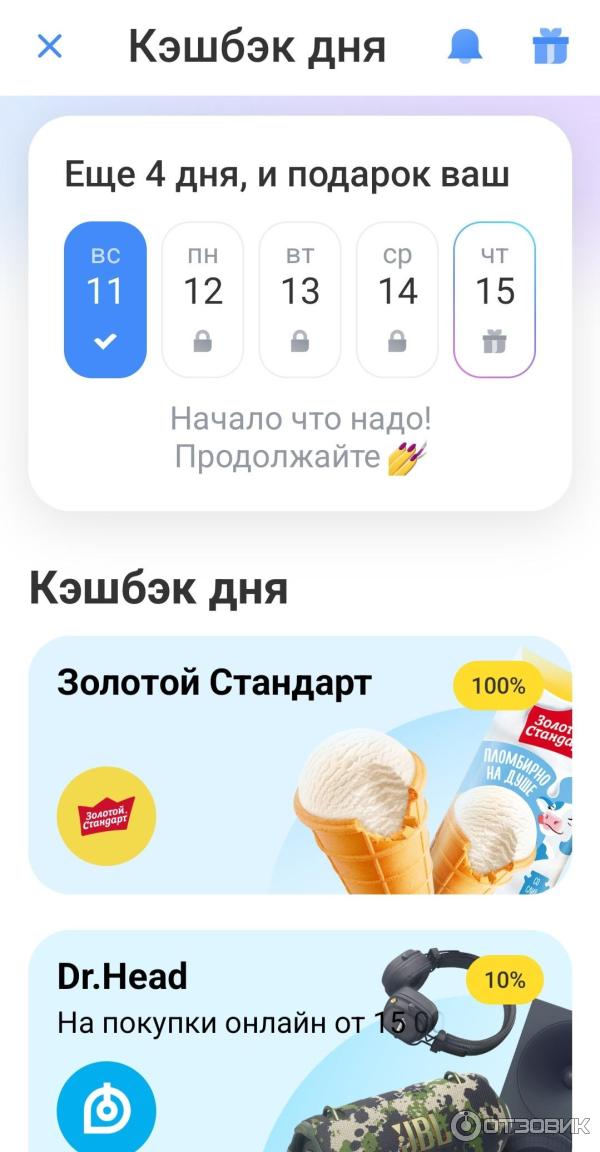Open the gift box icon
The height and width of the screenshot is (1152, 600).
pos(550,46)
